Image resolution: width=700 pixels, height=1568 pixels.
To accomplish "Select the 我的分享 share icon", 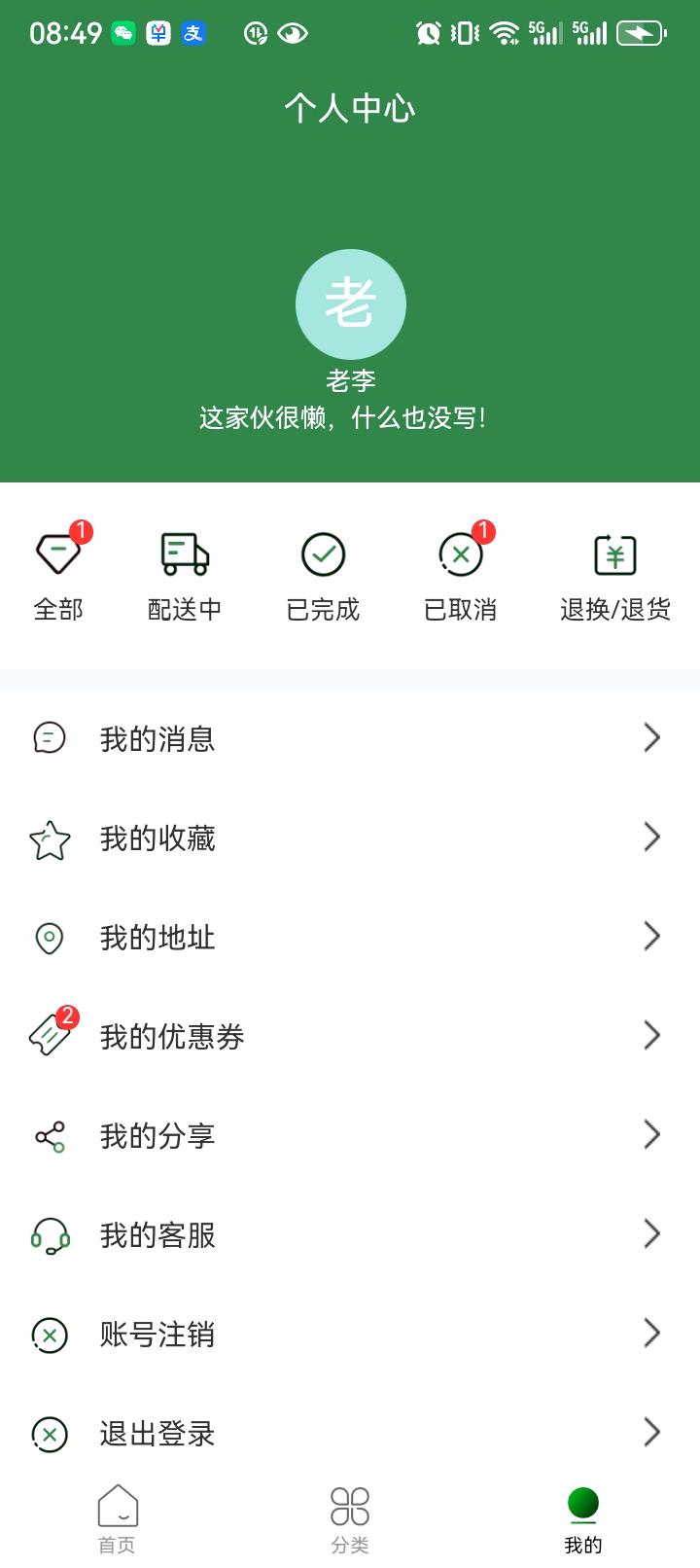I will coord(51,1134).
